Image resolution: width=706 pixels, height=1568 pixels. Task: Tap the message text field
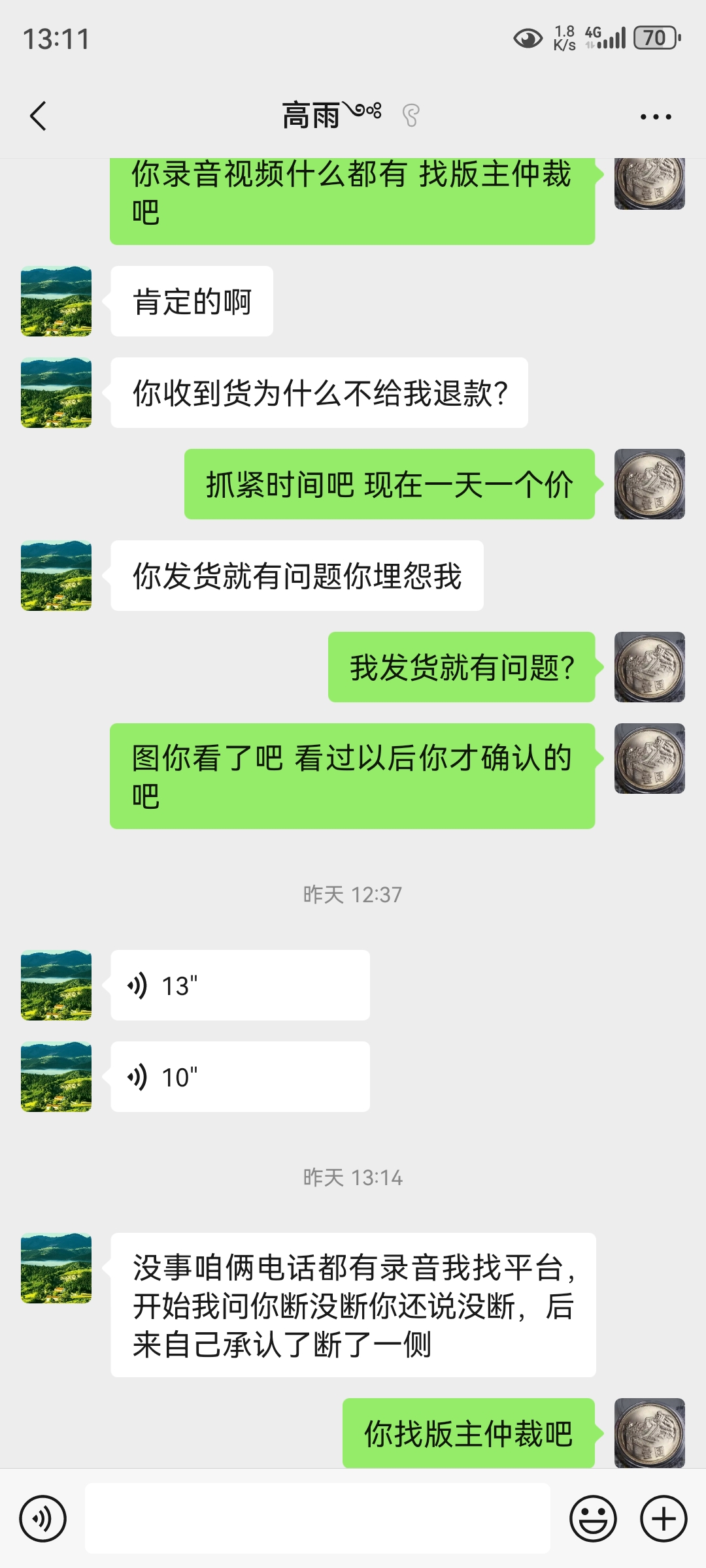coord(318,1518)
